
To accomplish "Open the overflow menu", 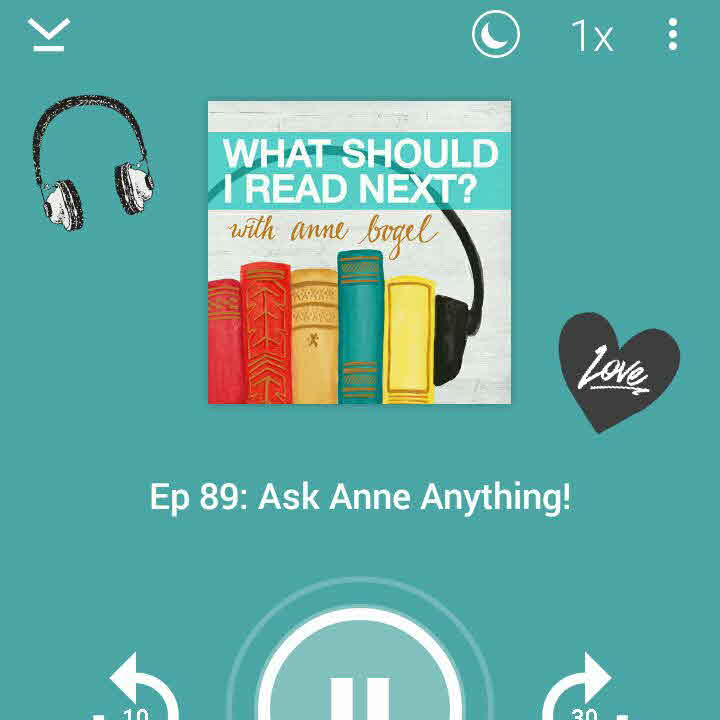I will tap(673, 35).
